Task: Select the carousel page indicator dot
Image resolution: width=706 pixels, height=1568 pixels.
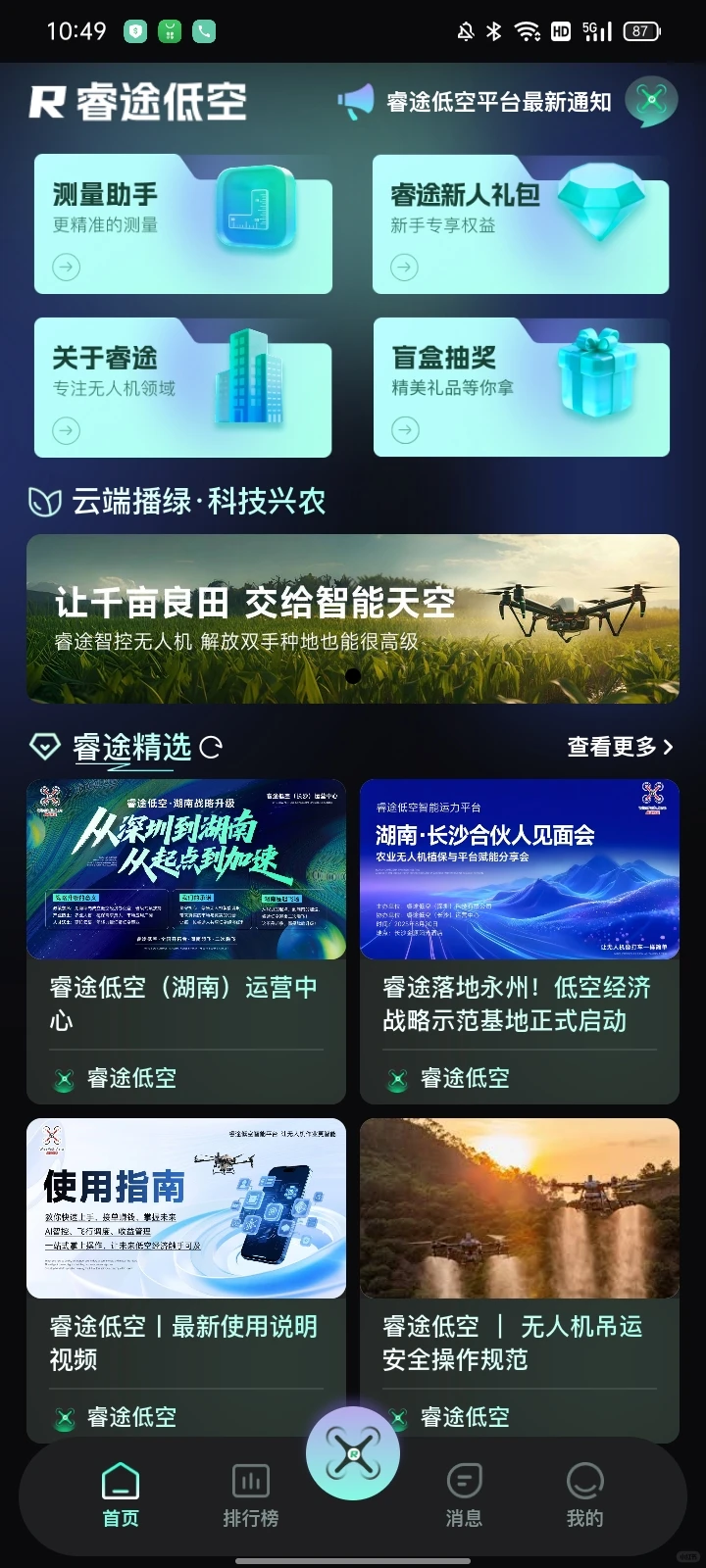Action: point(352,674)
